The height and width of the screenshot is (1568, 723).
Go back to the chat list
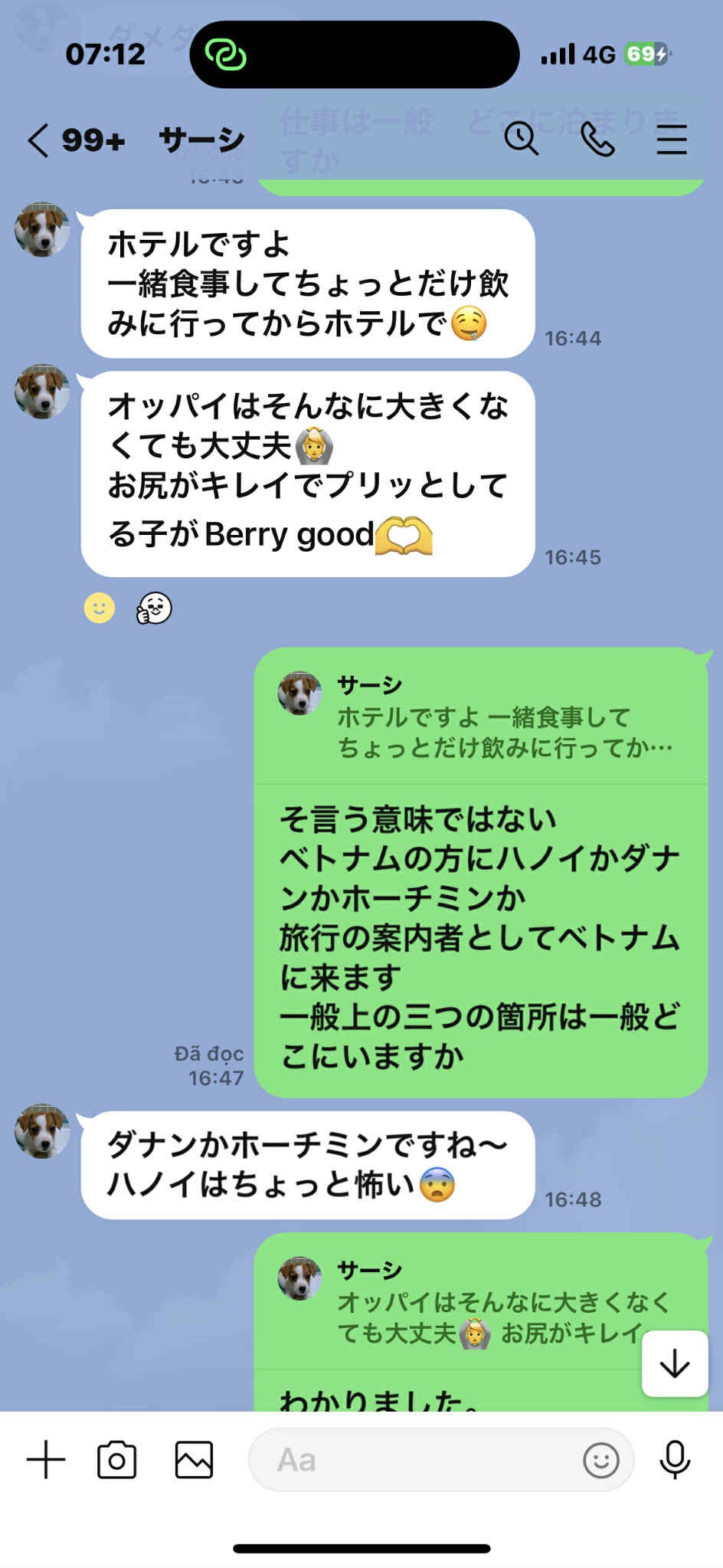tap(38, 141)
